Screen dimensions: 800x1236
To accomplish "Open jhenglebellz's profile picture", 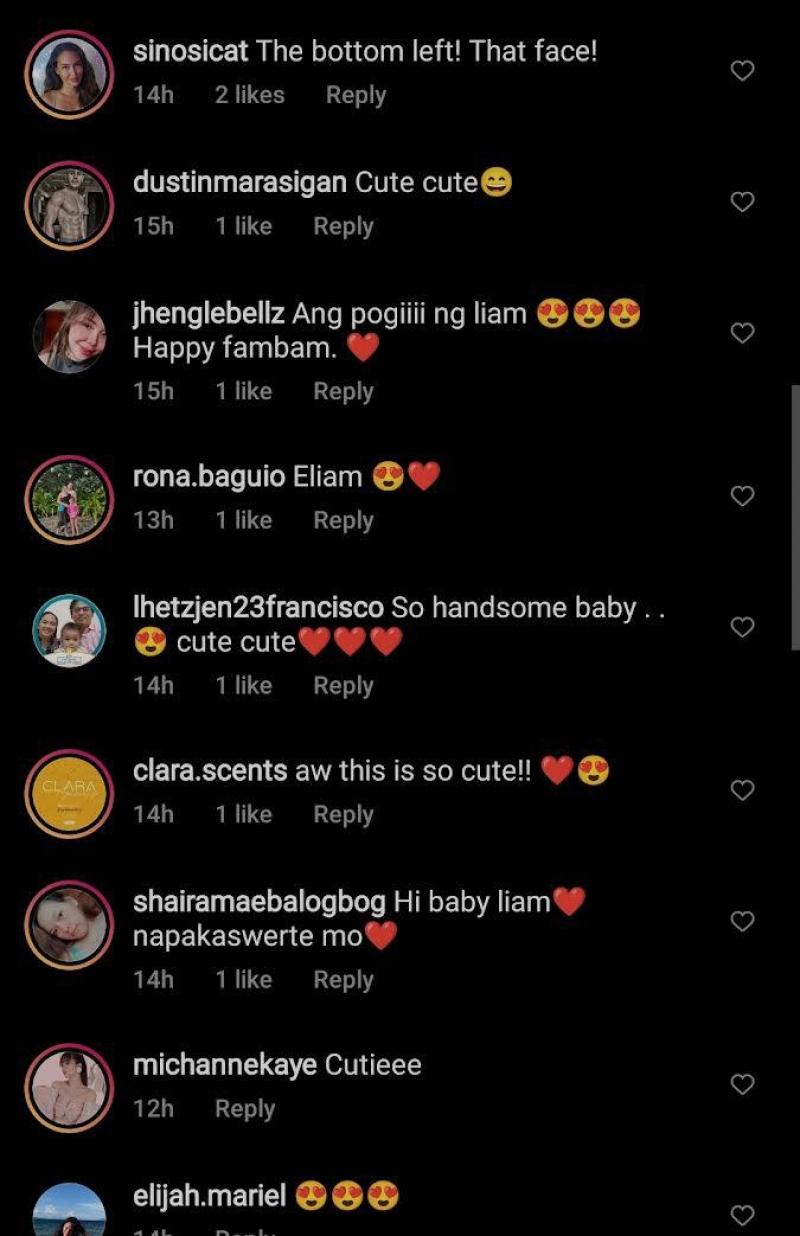I will coord(69,337).
